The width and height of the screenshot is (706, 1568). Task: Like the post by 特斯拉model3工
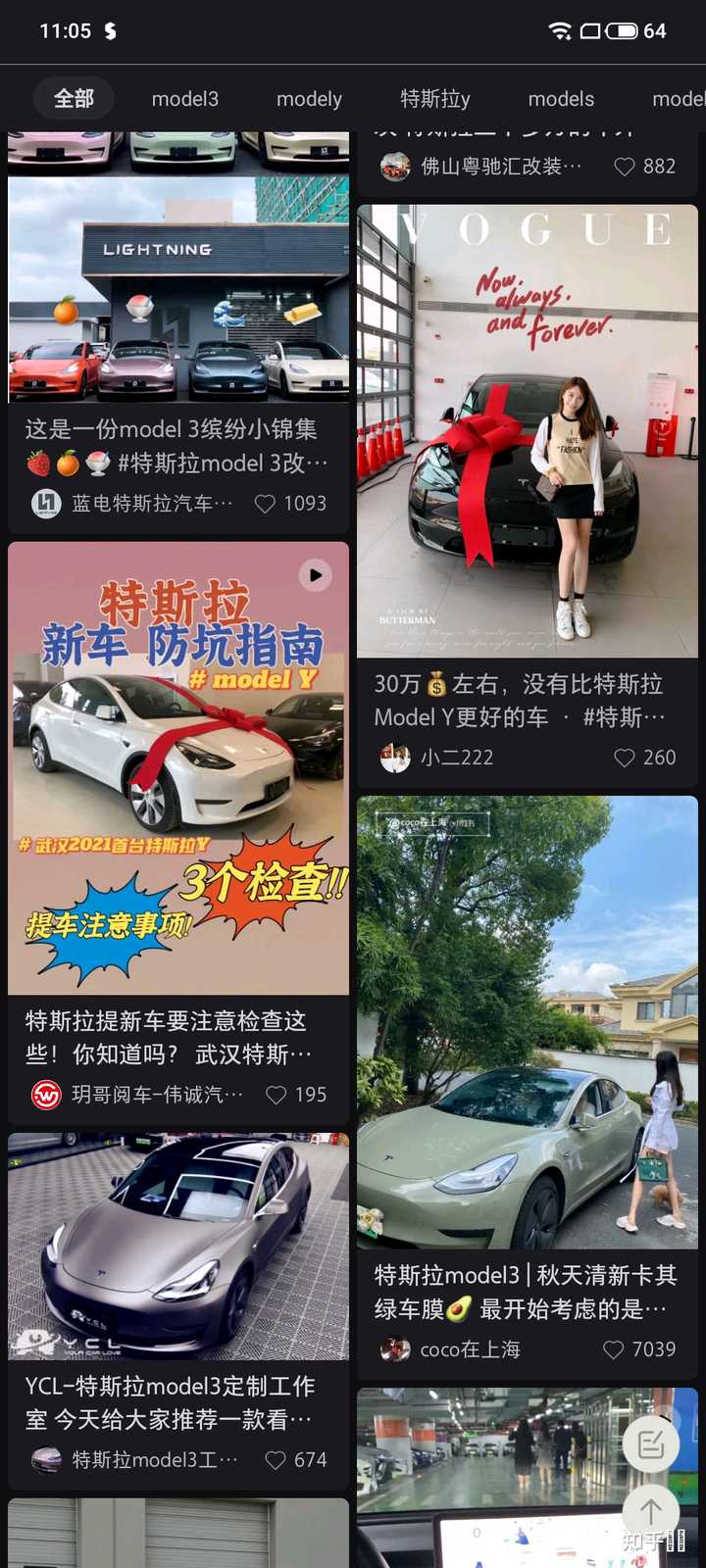296,1460
